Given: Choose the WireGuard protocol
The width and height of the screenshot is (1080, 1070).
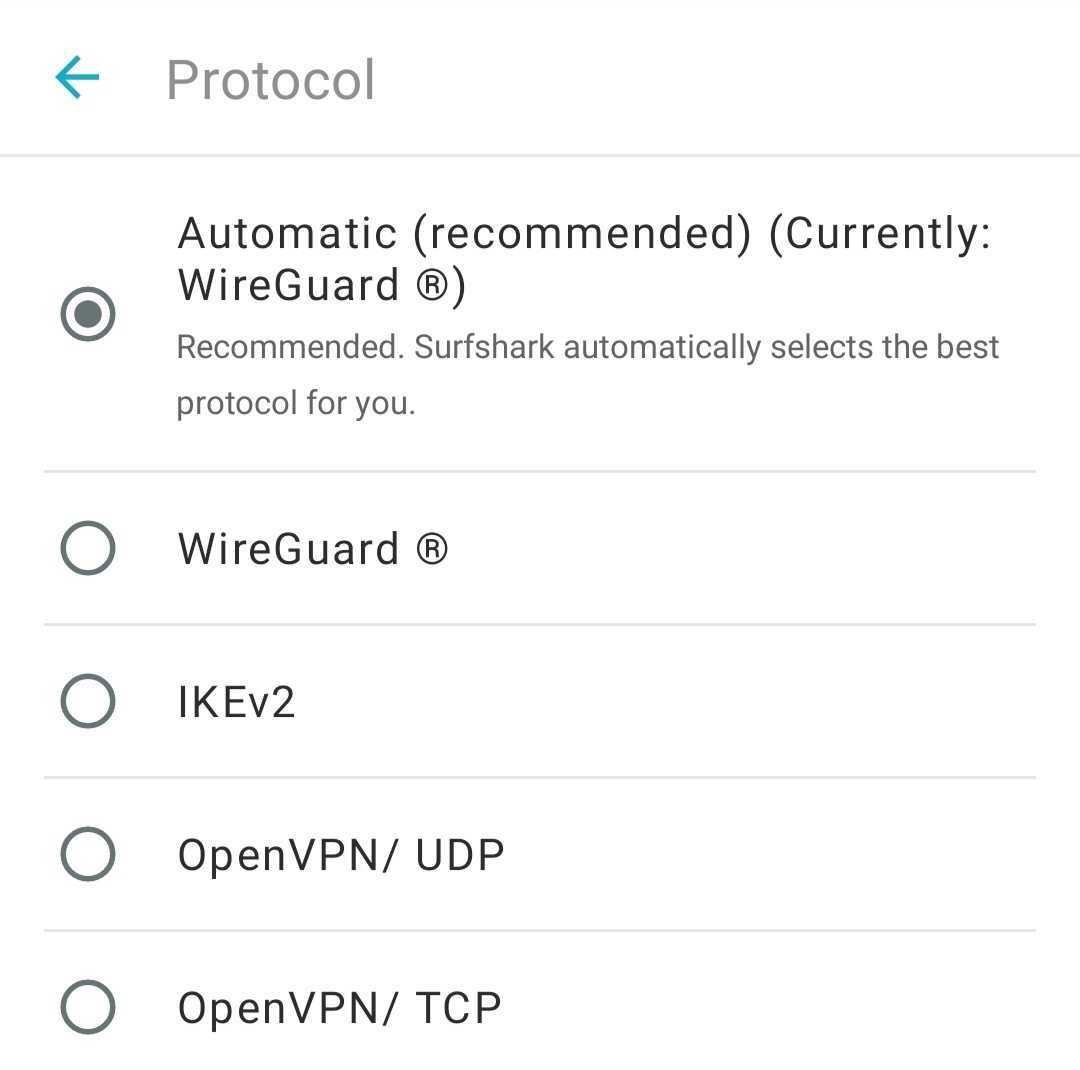Looking at the screenshot, I should coord(88,548).
